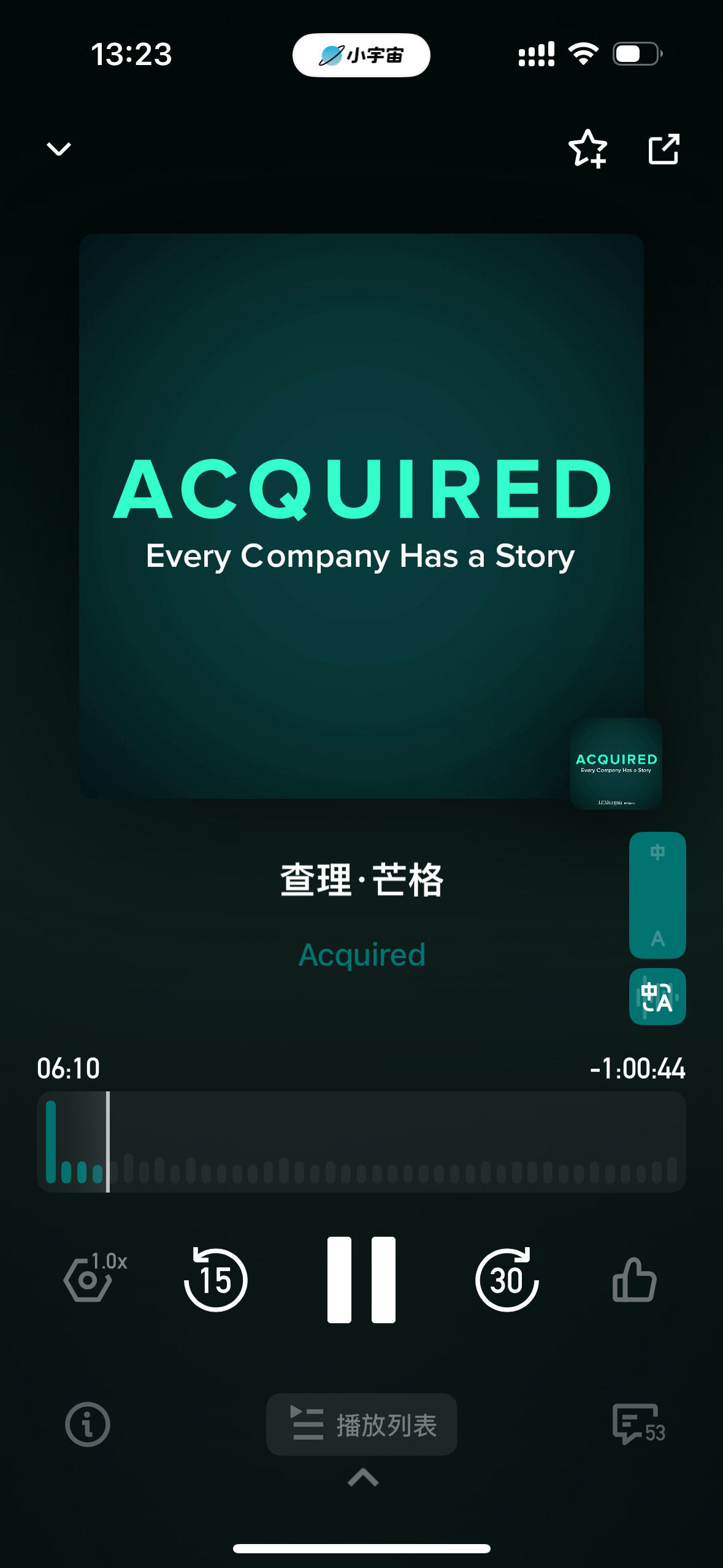Skip forward 30 seconds
Image resolution: width=723 pixels, height=1568 pixels.
pyautogui.click(x=507, y=1280)
